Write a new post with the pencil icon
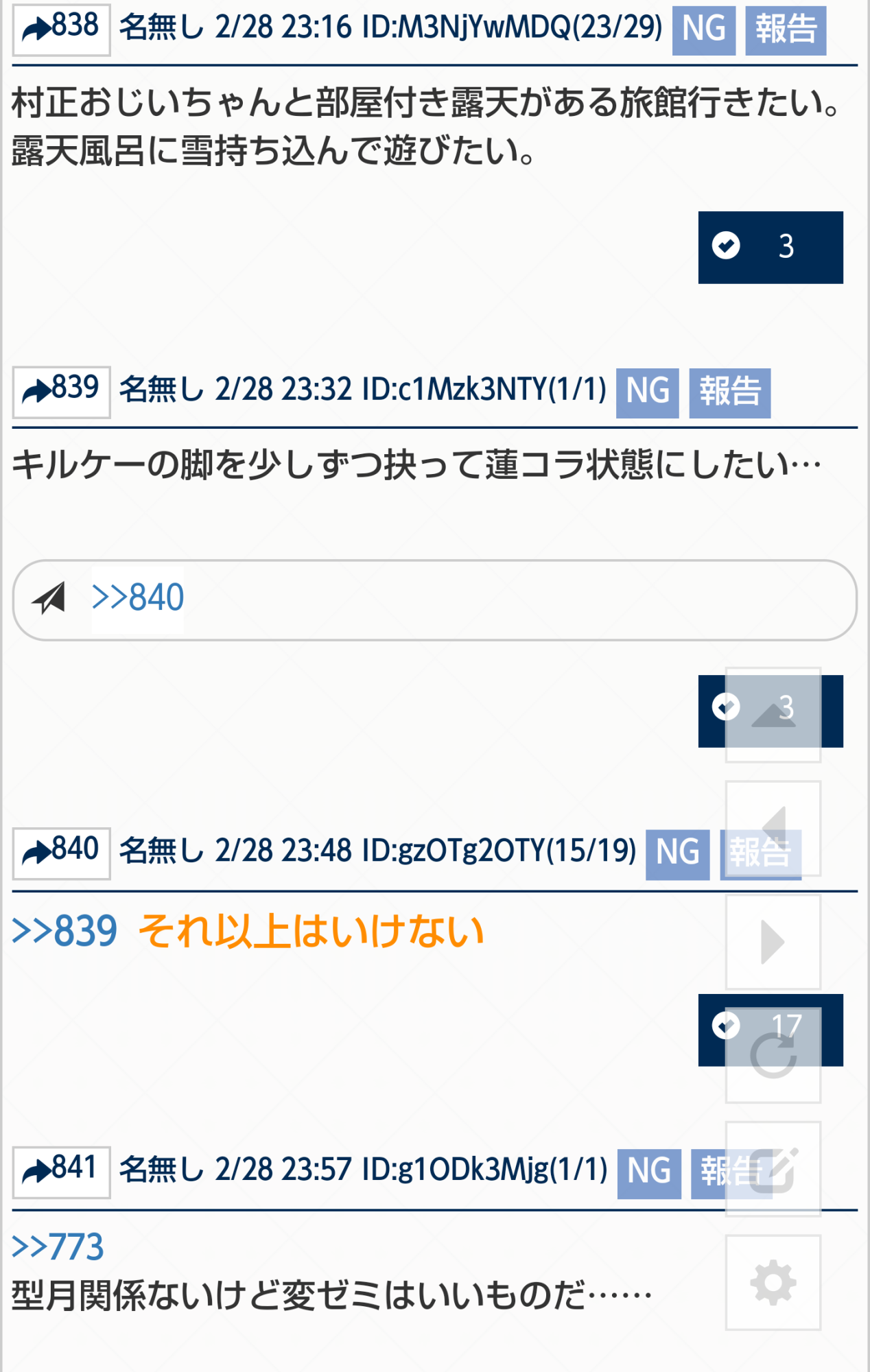The image size is (870, 1372). pos(773,1169)
